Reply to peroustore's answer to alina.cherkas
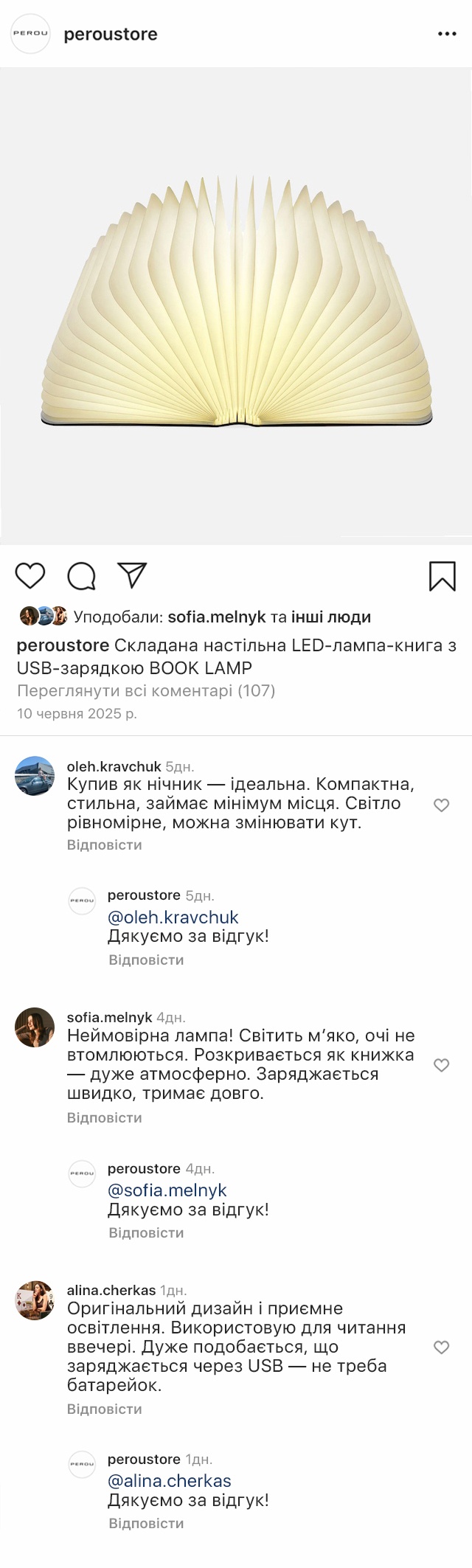Screen dimensions: 472x1568 [146, 1524]
